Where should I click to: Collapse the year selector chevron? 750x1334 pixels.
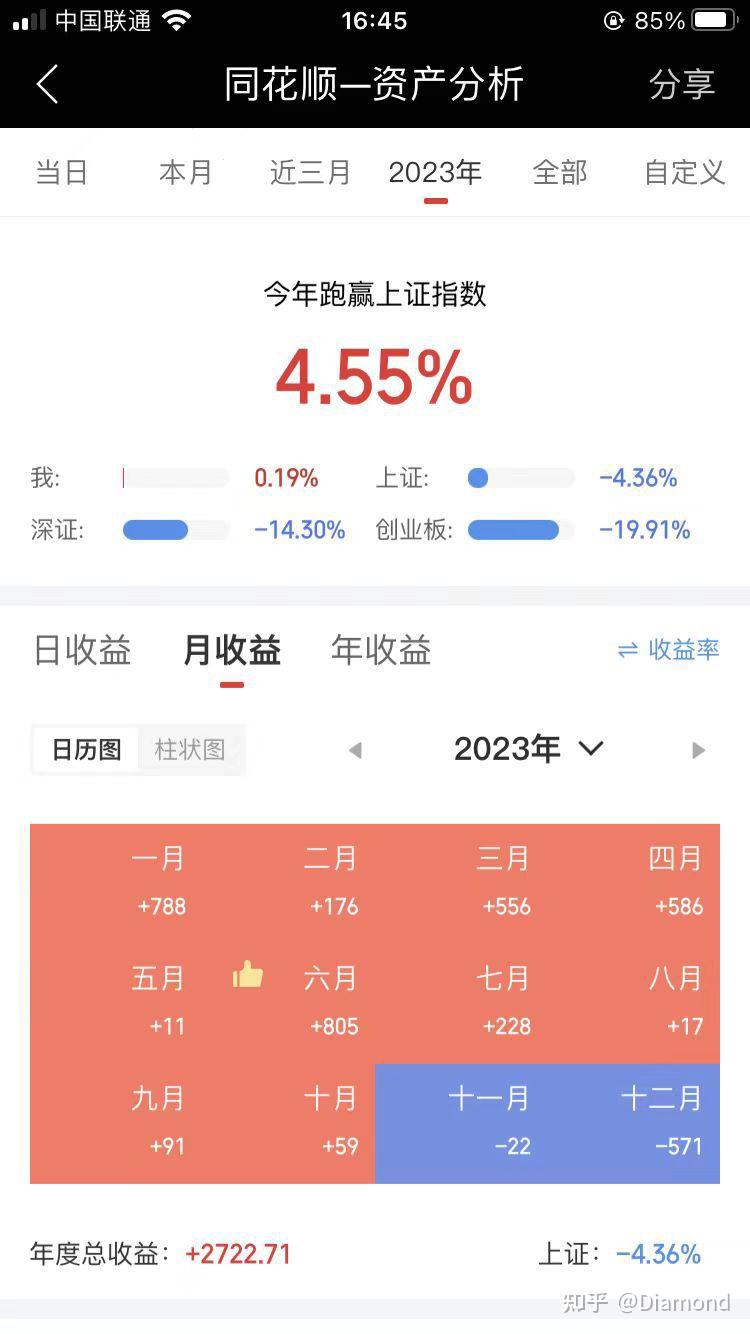(x=590, y=750)
